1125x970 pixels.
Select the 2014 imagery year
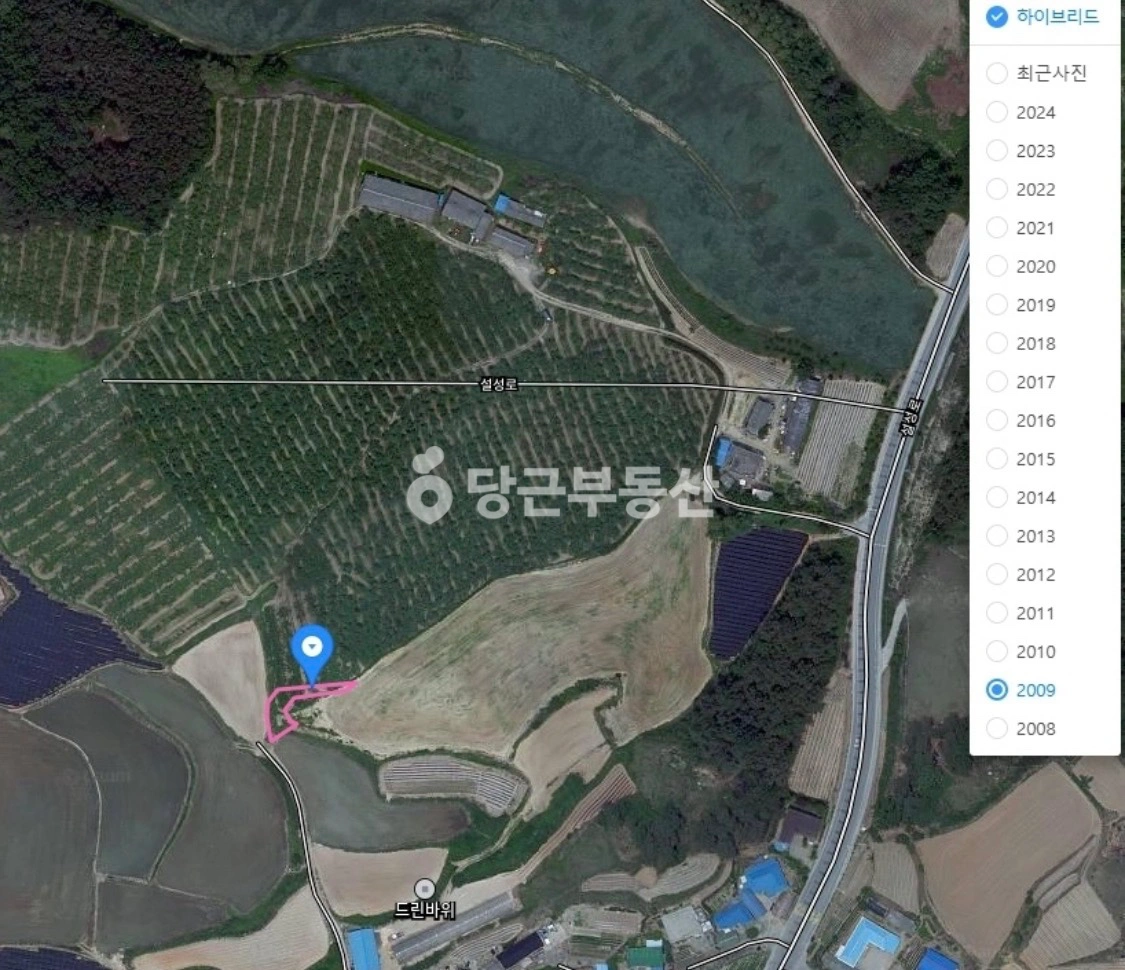click(997, 497)
